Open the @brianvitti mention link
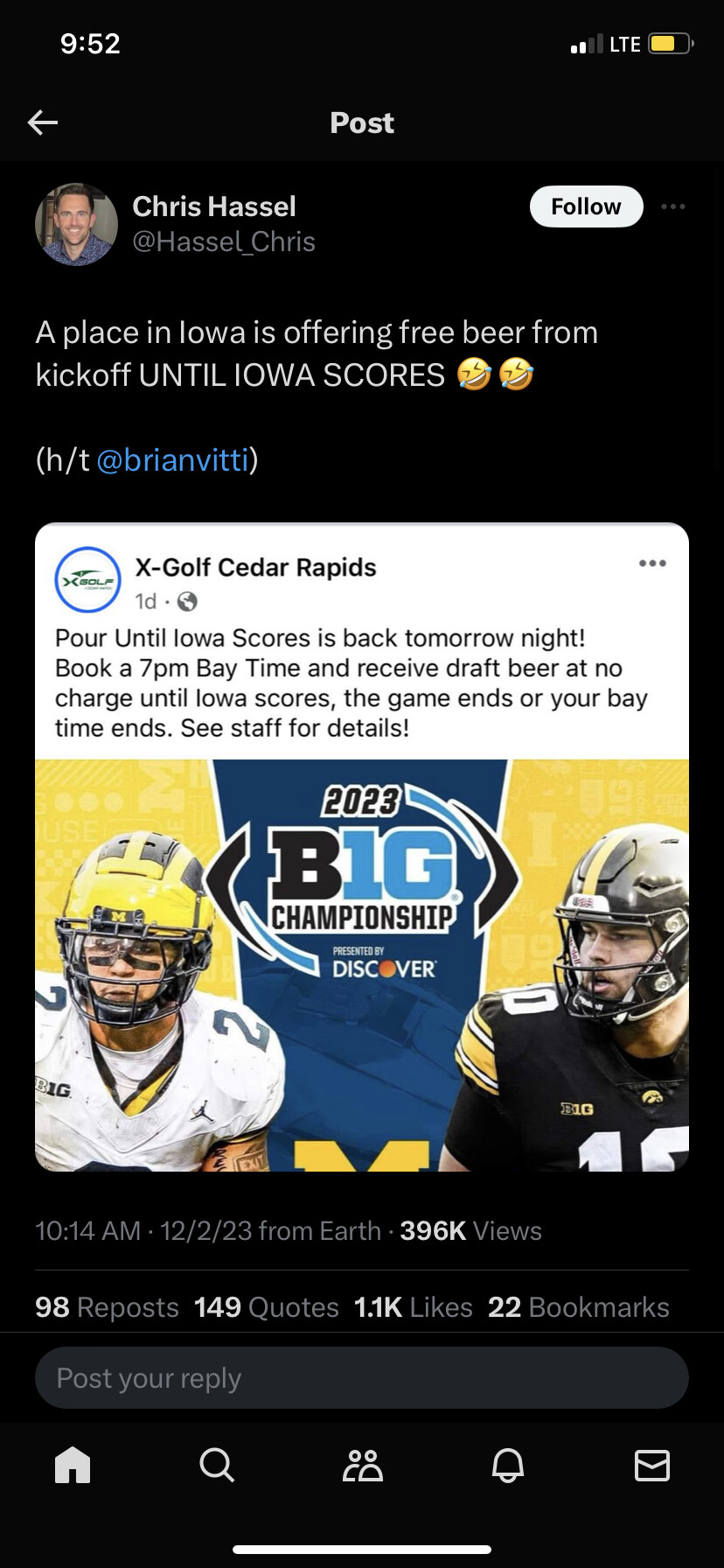This screenshot has height=1568, width=724. coord(173,459)
